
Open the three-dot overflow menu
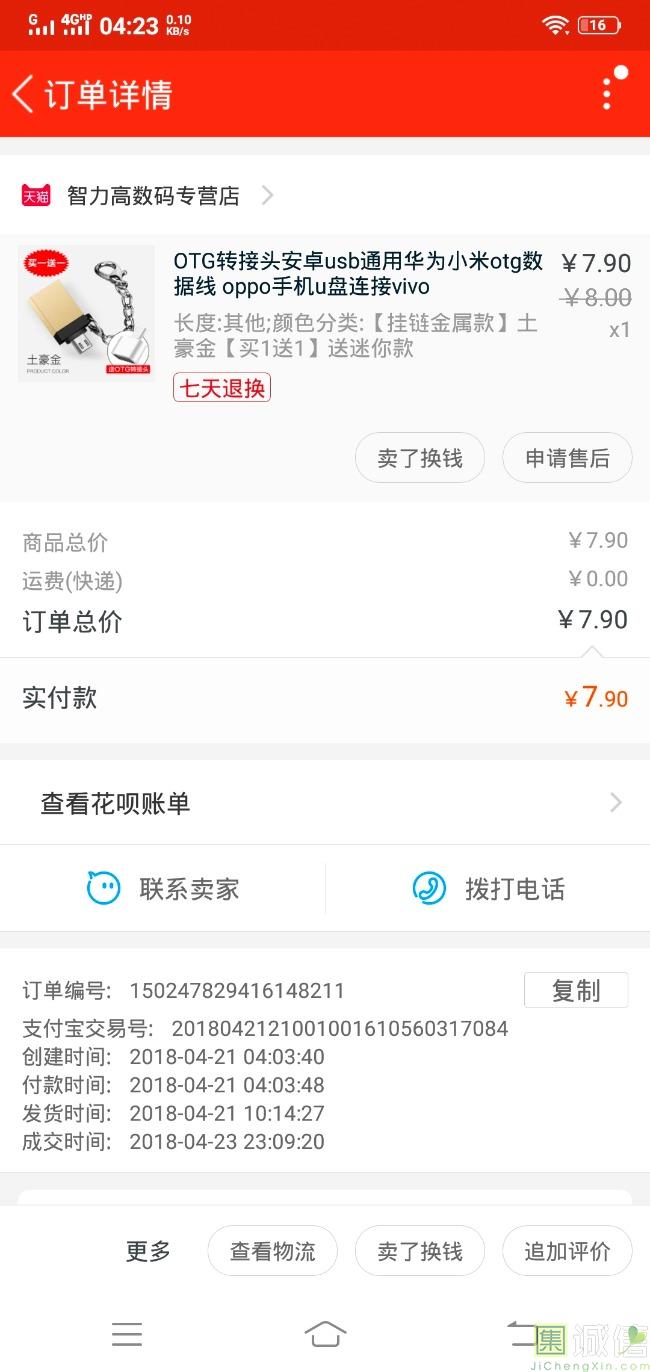pos(607,92)
